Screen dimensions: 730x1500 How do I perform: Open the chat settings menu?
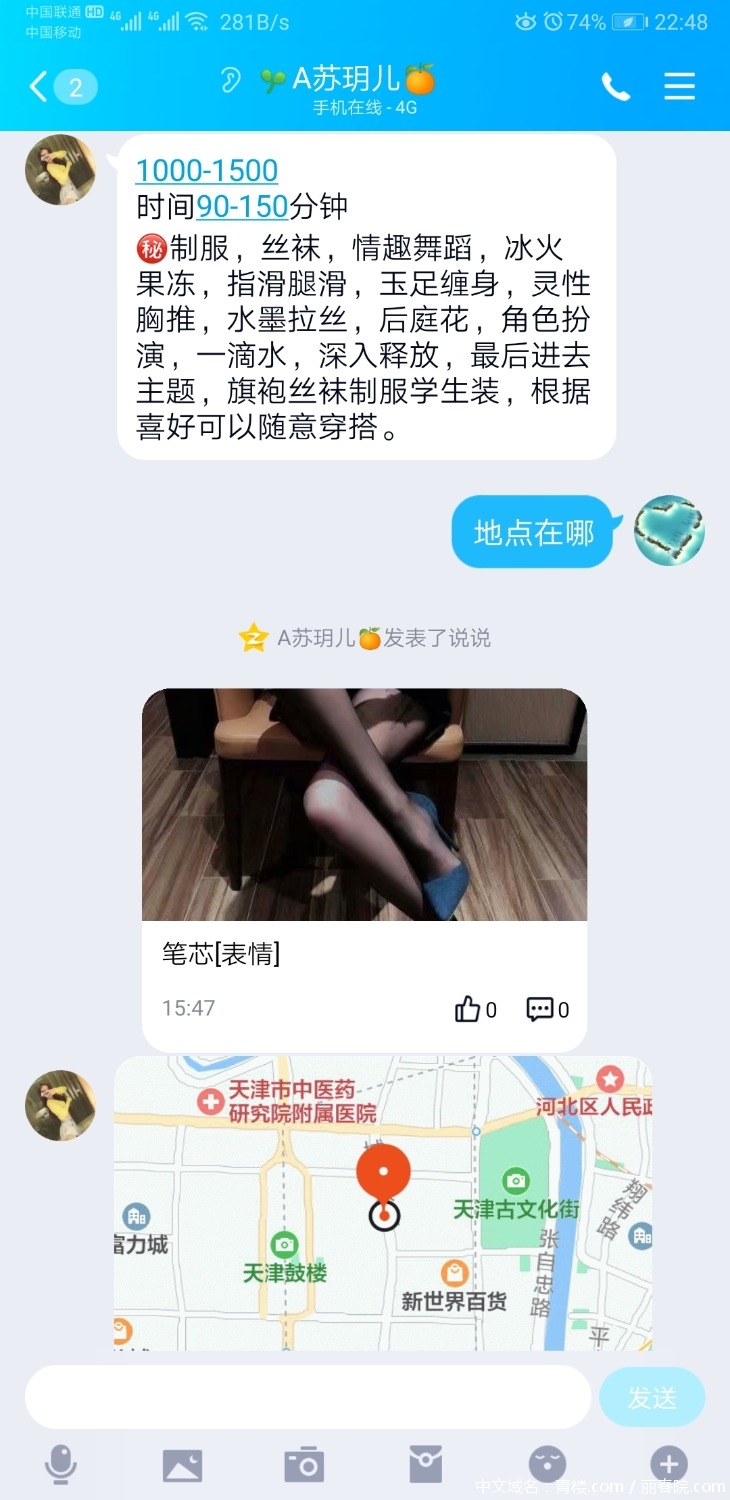pyautogui.click(x=679, y=87)
